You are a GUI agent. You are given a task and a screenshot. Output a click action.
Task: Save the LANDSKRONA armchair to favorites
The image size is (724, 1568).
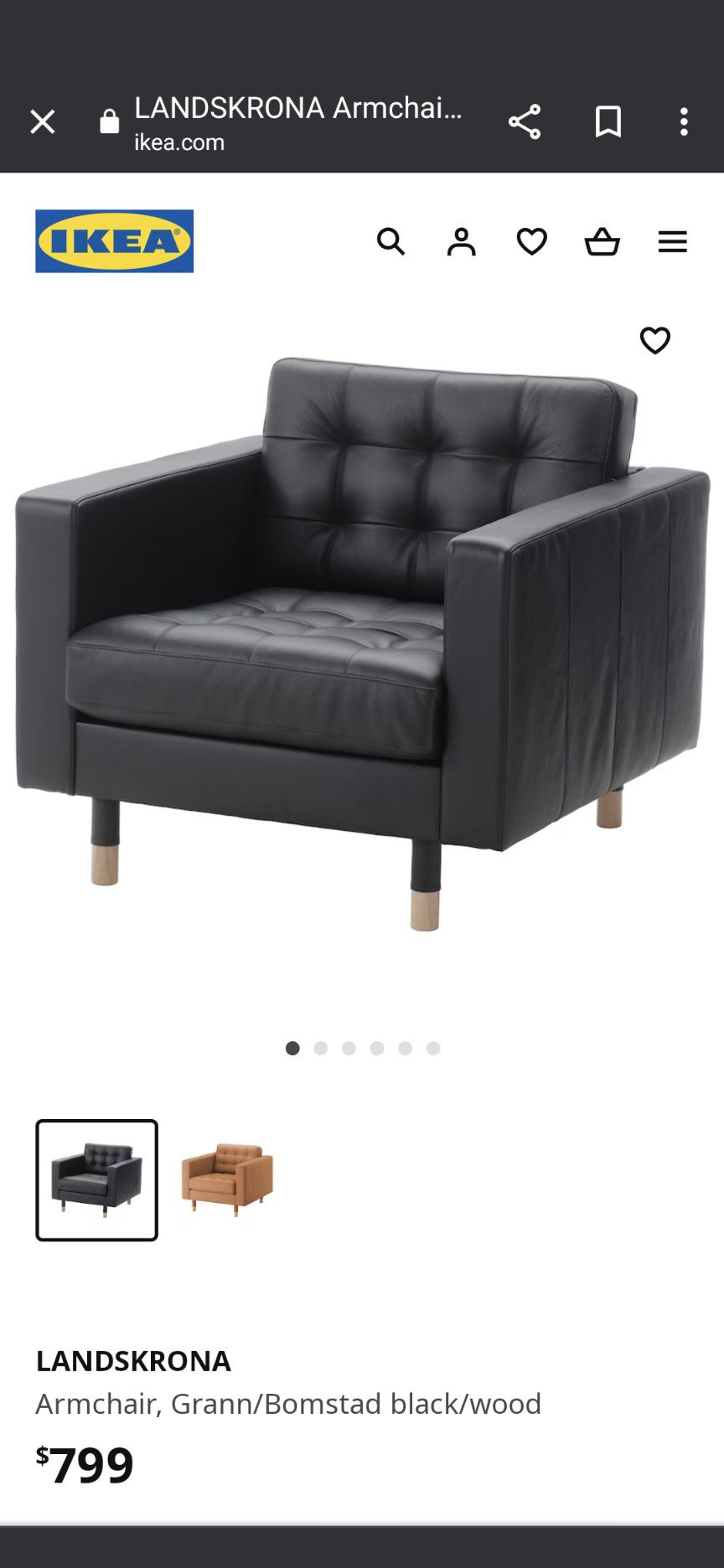[655, 341]
